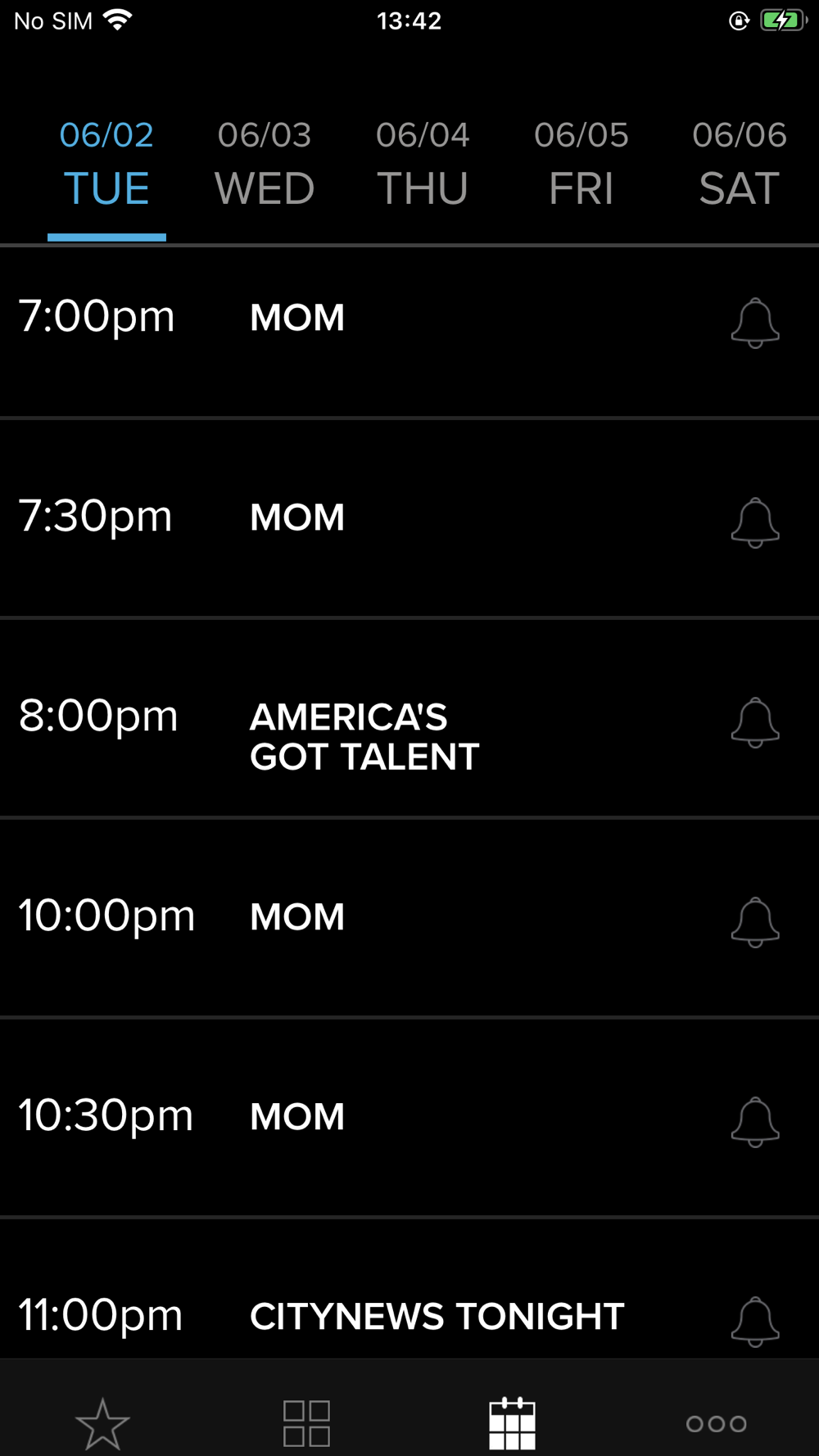The width and height of the screenshot is (819, 1456).
Task: Tap the bell for MOM at 7:30pm
Action: (x=755, y=522)
